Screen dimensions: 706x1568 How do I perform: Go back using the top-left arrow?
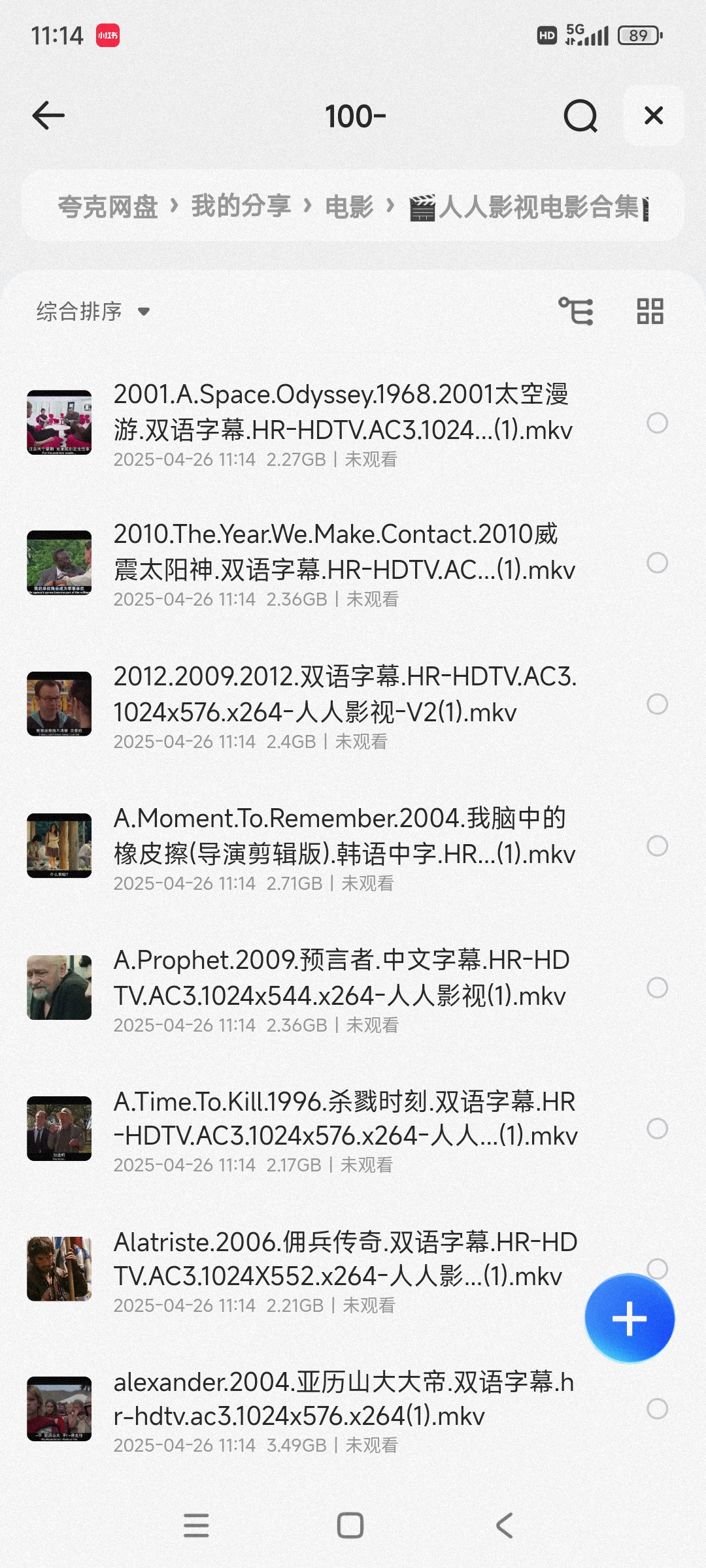coord(48,116)
